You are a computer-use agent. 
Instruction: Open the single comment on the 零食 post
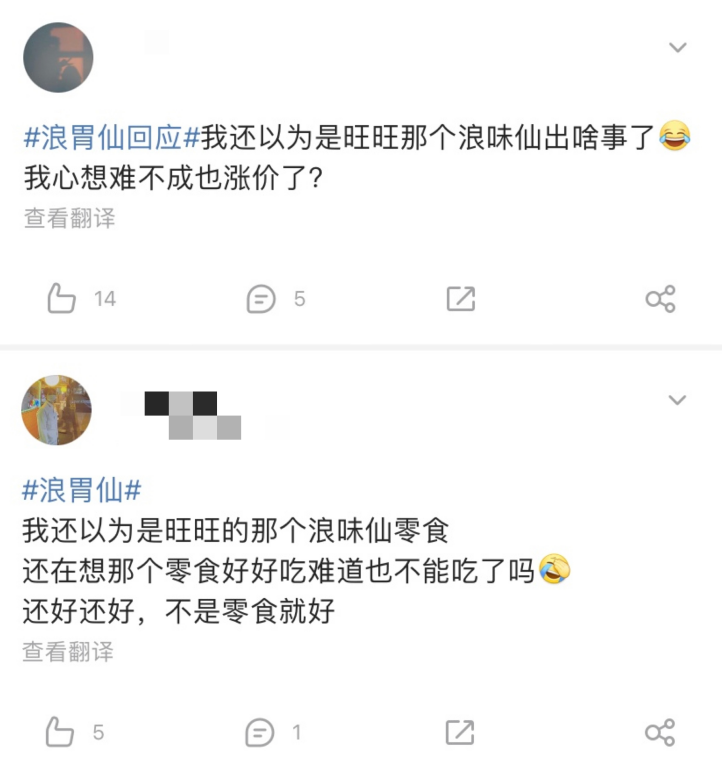pos(260,732)
